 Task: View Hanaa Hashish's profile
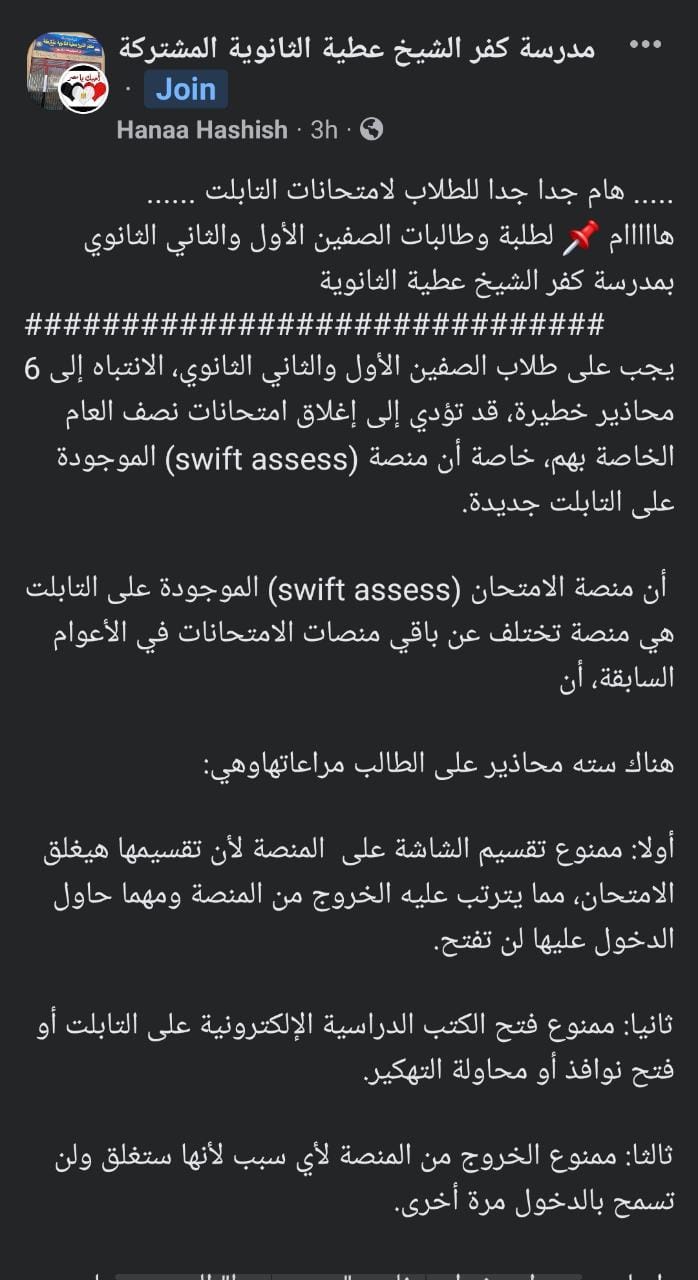pos(202,130)
